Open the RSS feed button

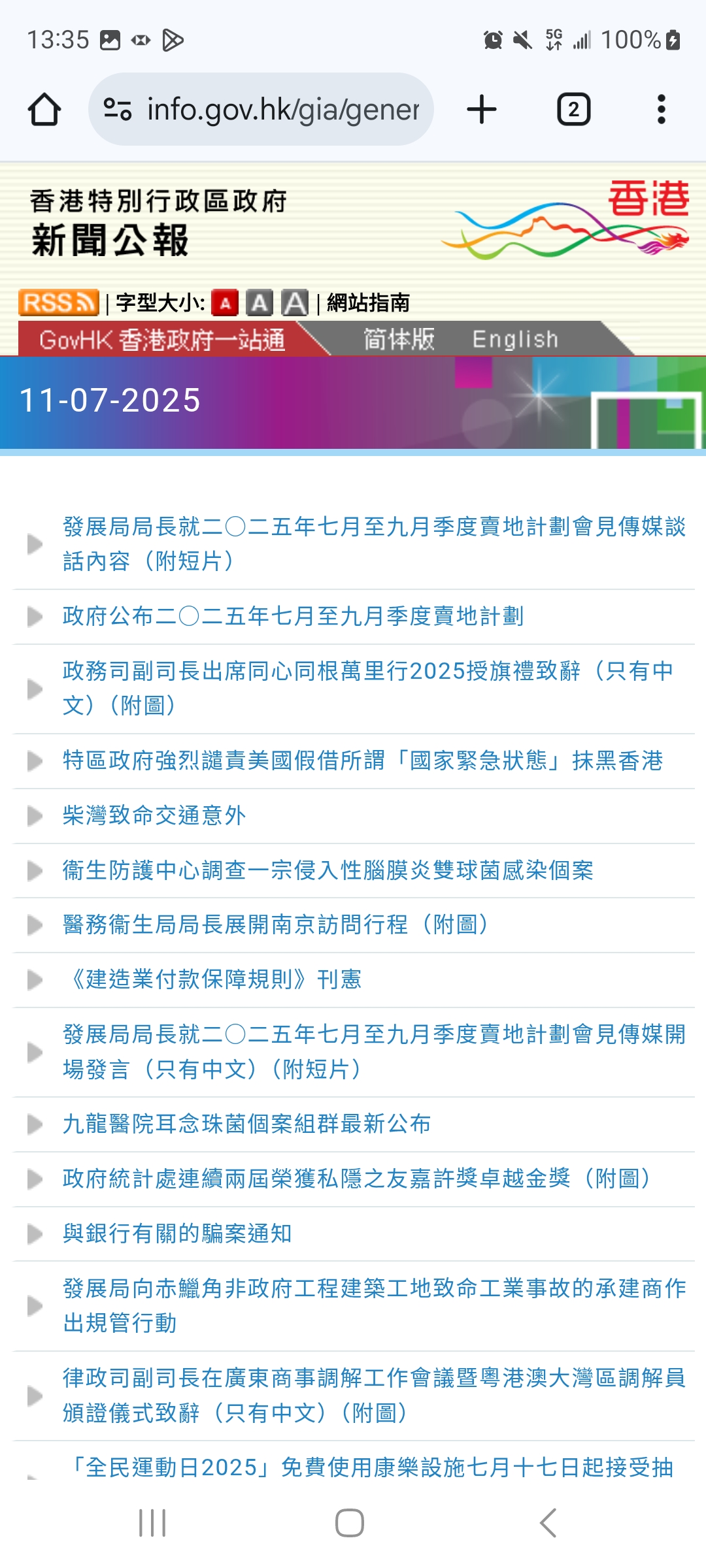pyautogui.click(x=58, y=302)
